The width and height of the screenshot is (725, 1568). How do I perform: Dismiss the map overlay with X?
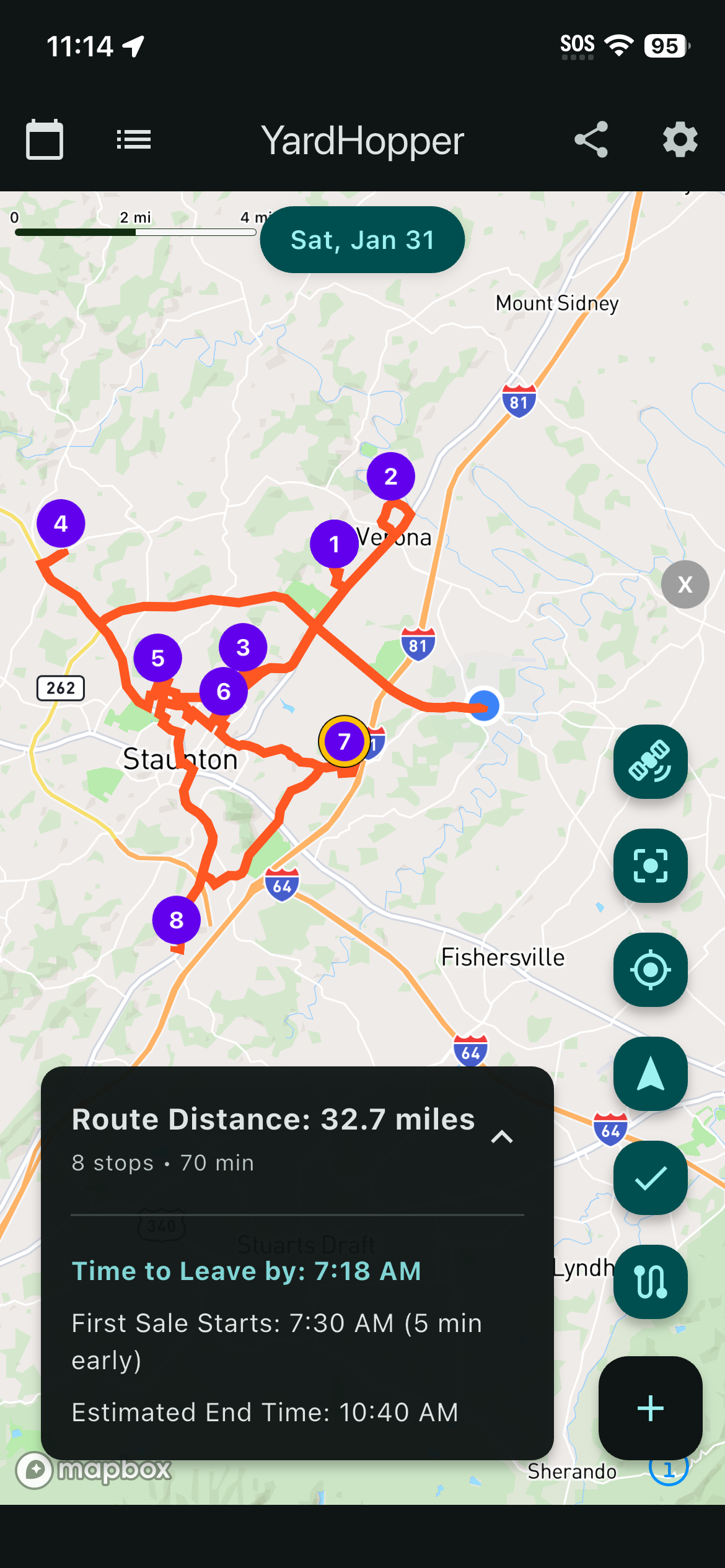[x=685, y=584]
